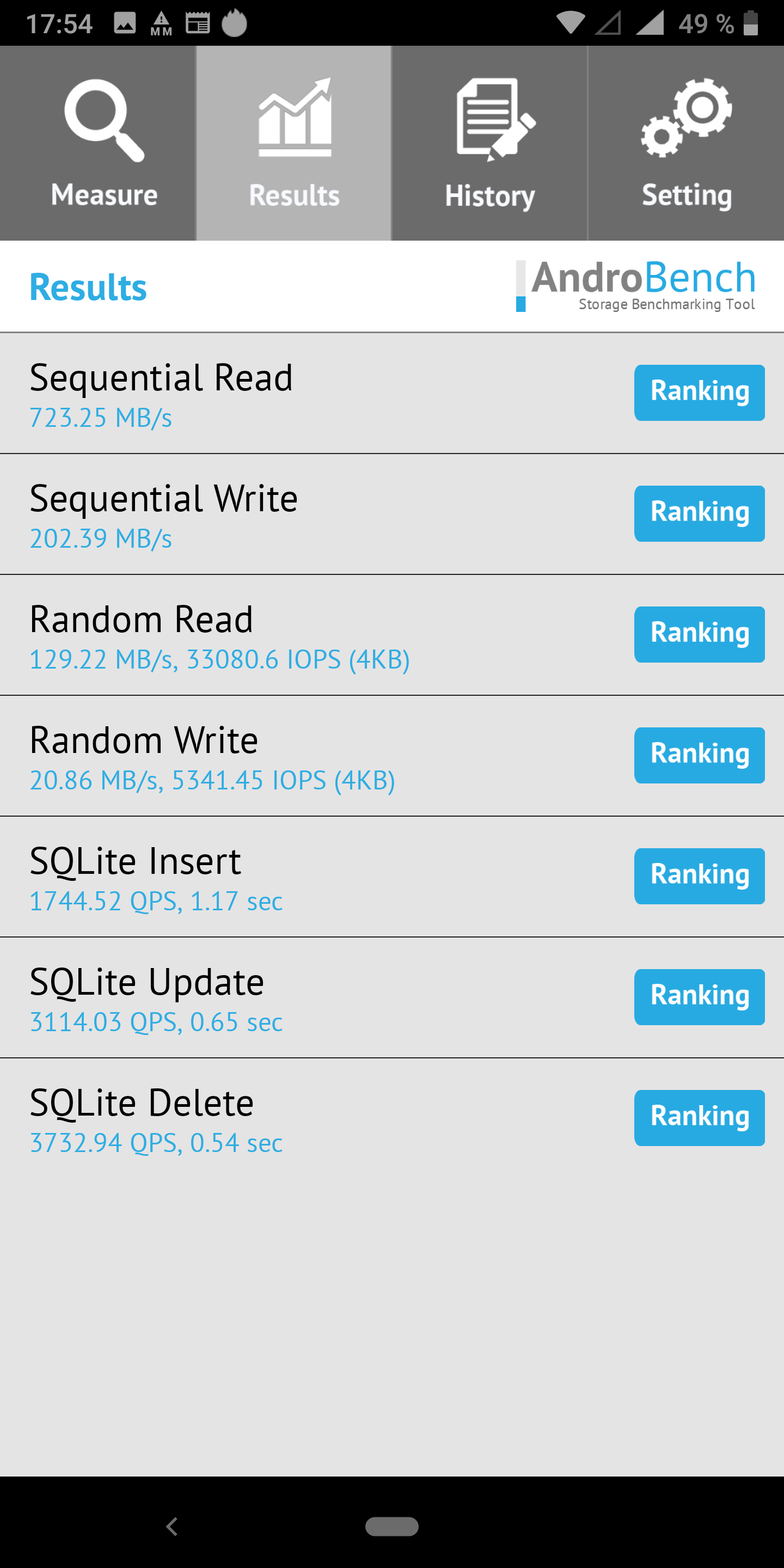This screenshot has height=1568, width=784.
Task: View ranking for Sequential Read
Action: pyautogui.click(x=699, y=393)
